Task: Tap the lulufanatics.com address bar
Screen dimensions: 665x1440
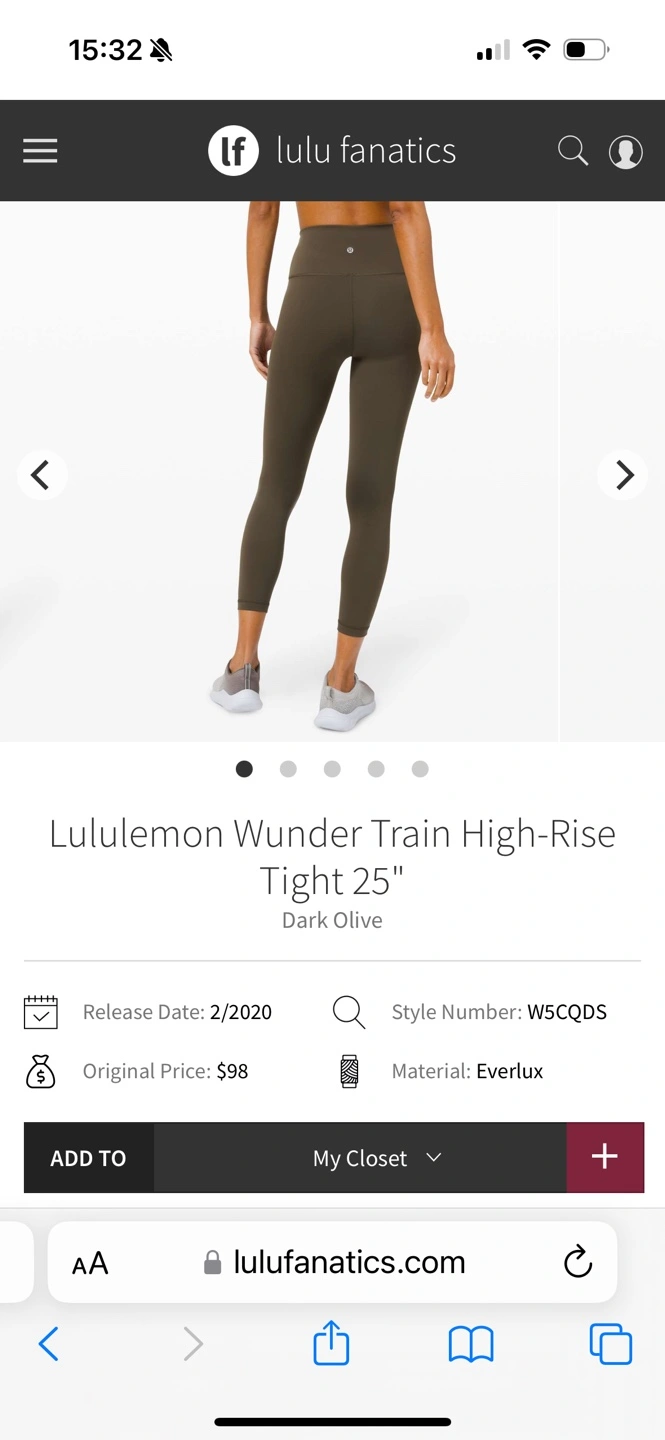Action: pos(333,1262)
